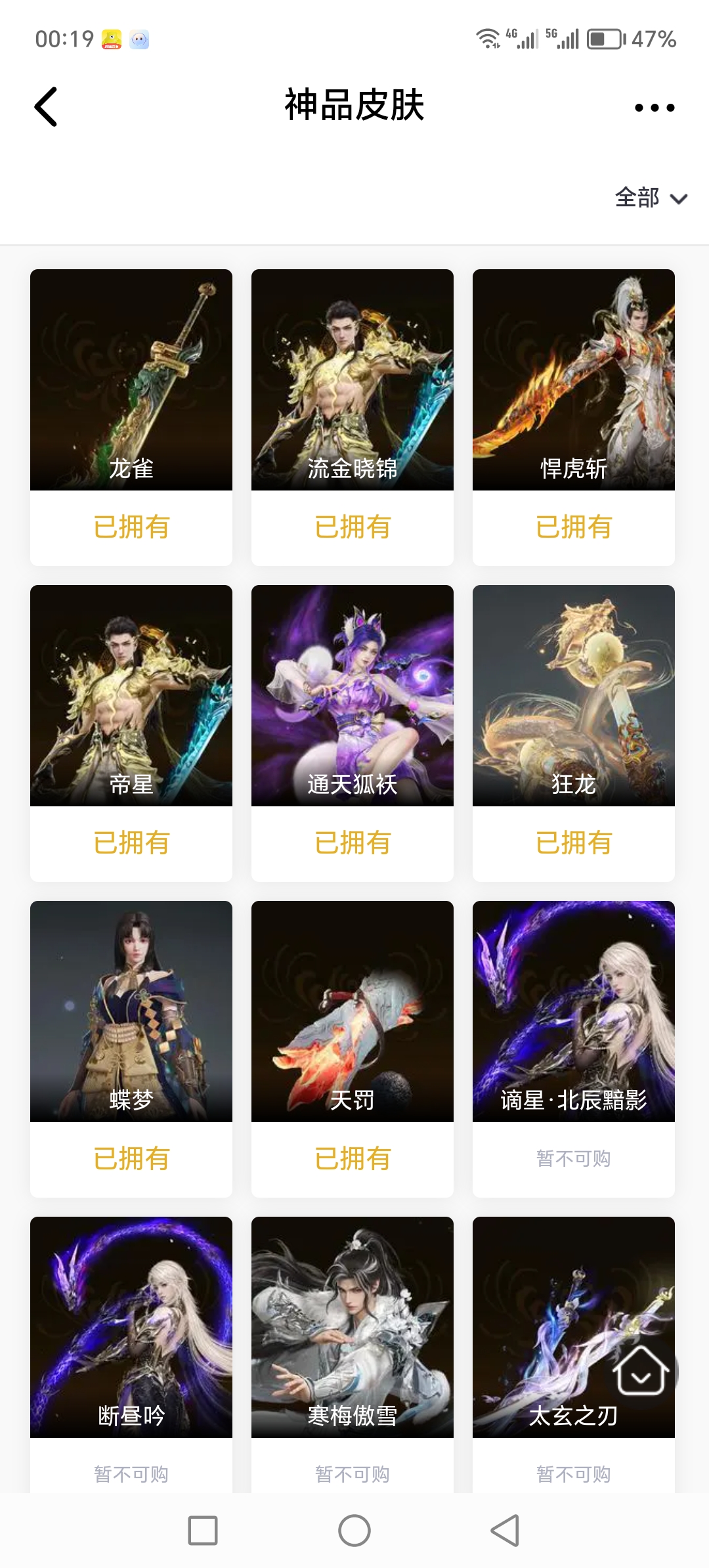Go back from 神品皮肤 page

pos(46,106)
